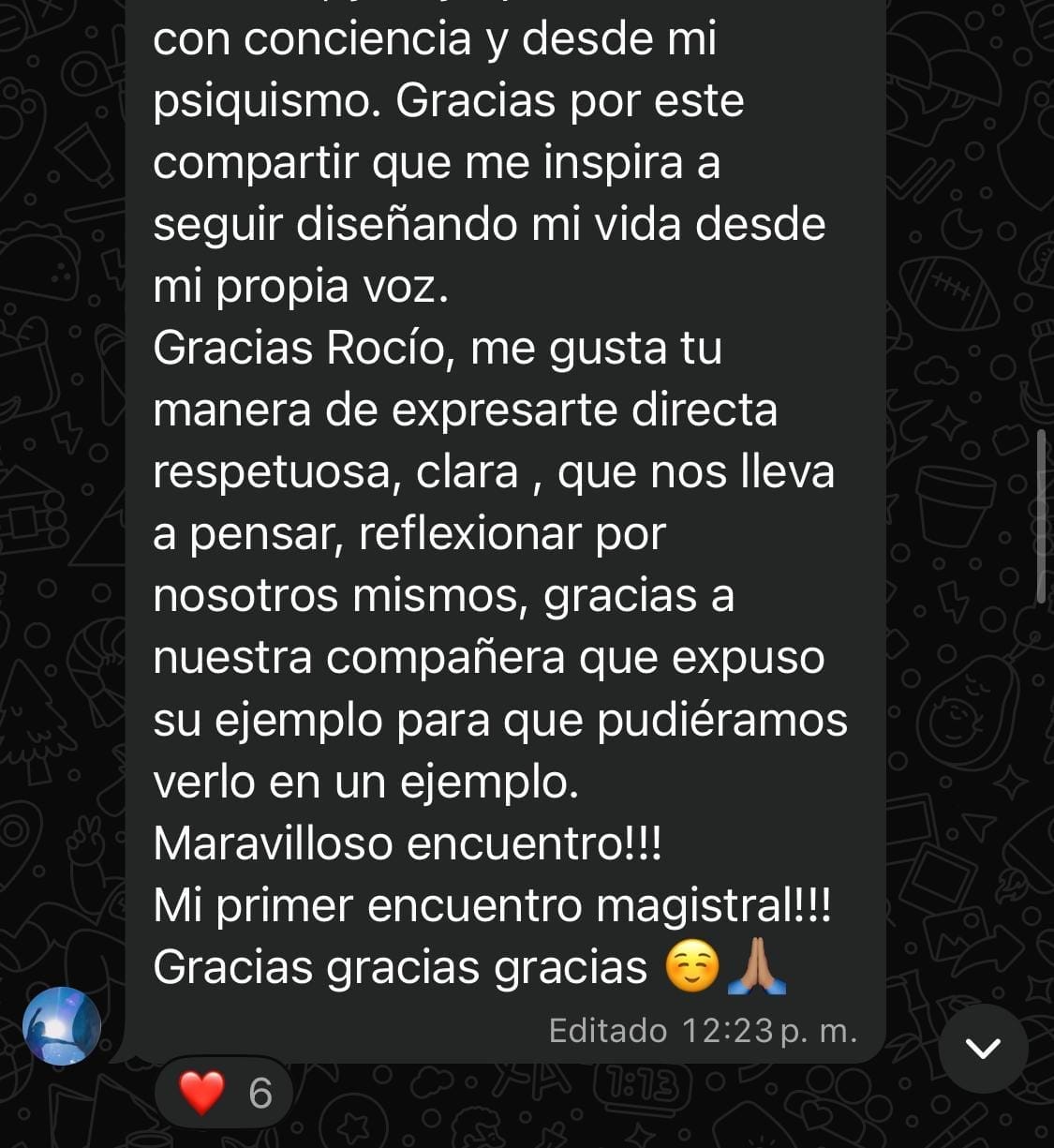Open the sender's profile picture
Screen dimensions: 1054x1148
tap(62, 1026)
